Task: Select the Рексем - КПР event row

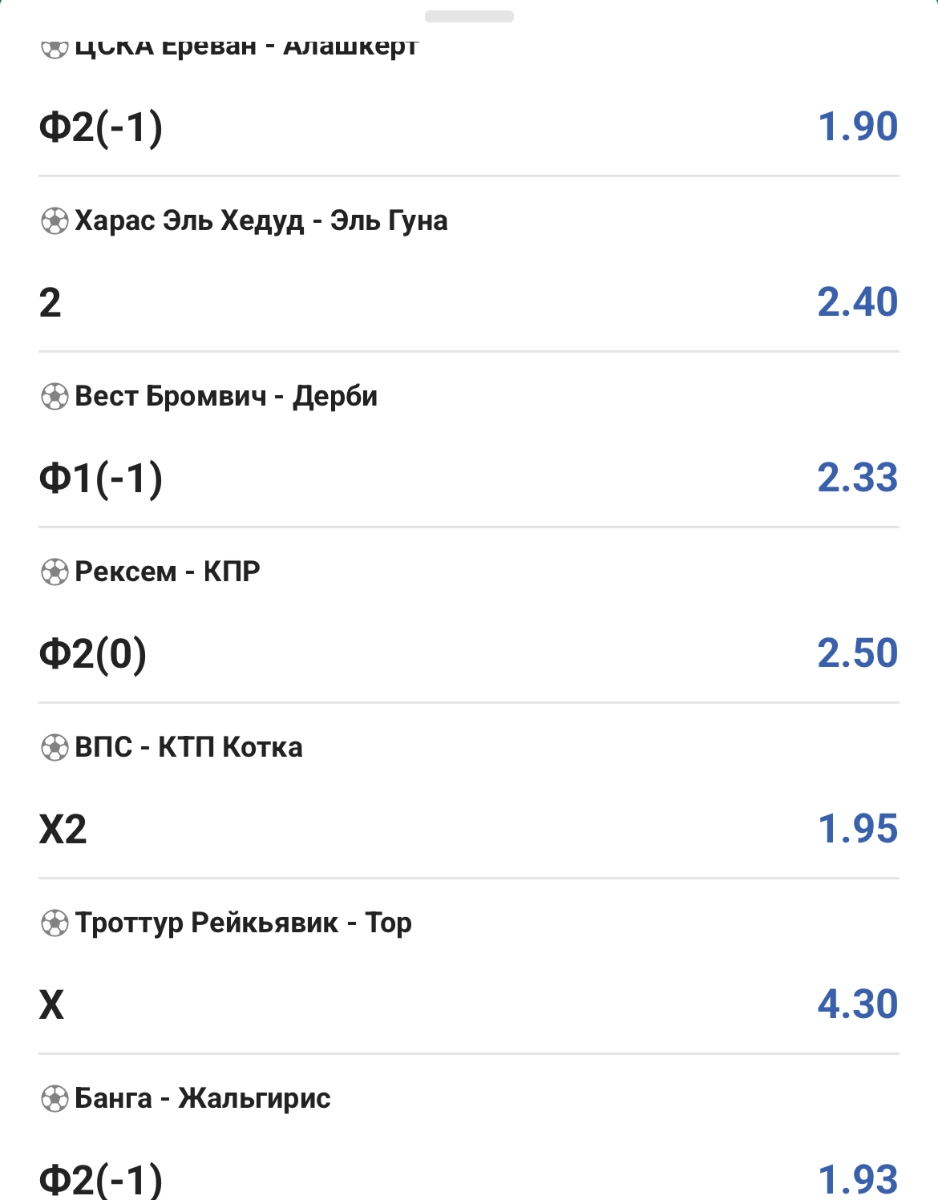Action: [167, 572]
